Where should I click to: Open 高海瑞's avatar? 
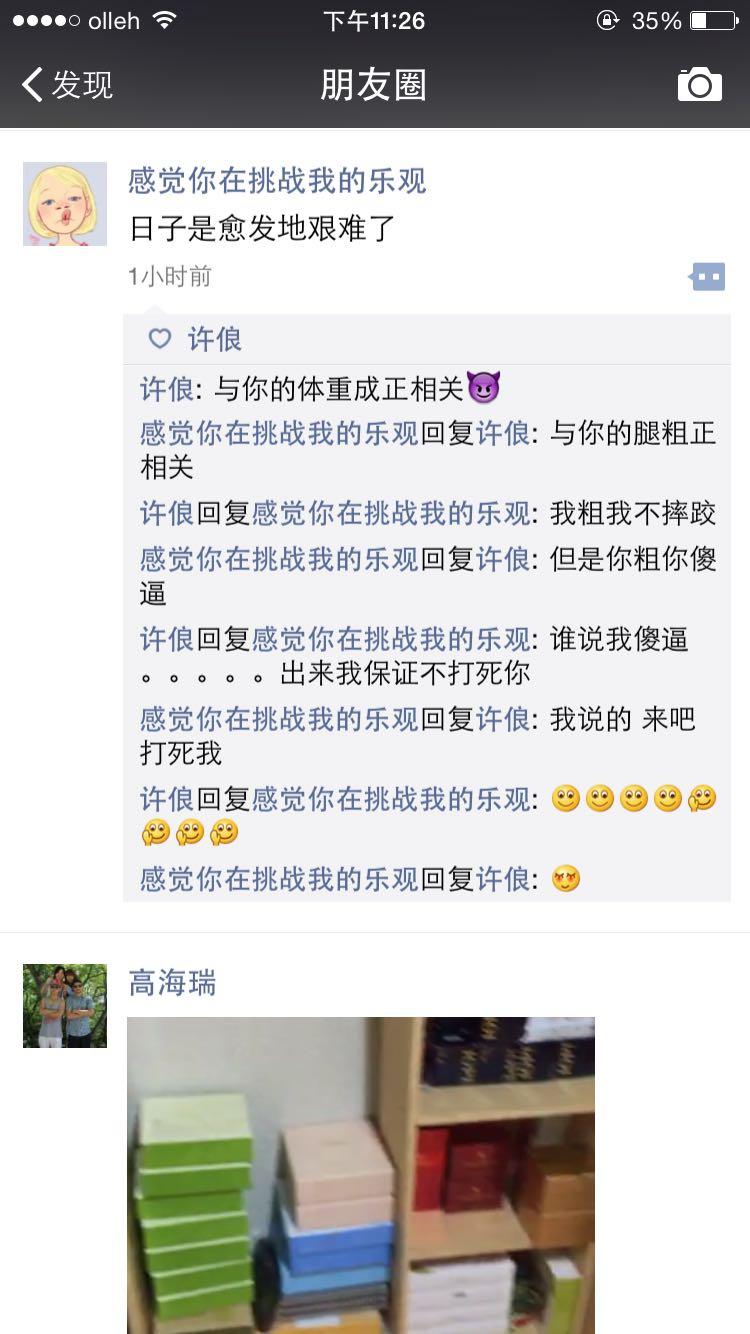pos(65,1006)
